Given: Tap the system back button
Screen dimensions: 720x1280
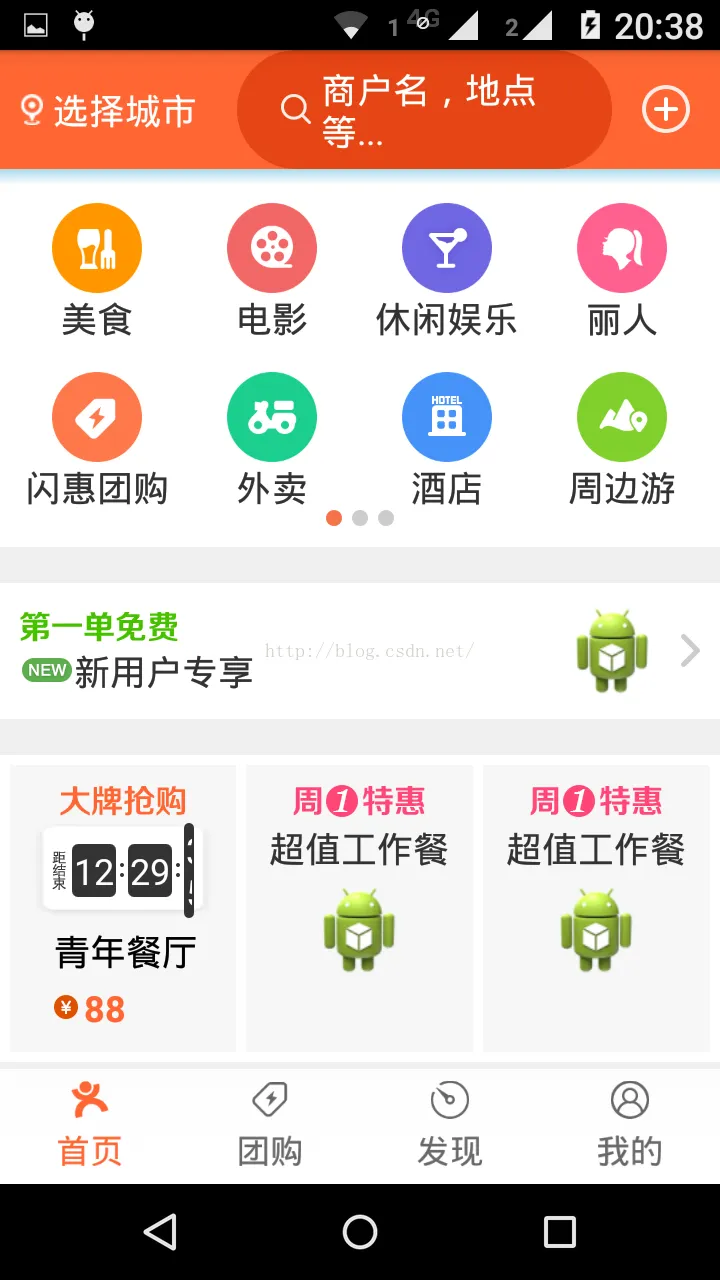Looking at the screenshot, I should 160,1232.
